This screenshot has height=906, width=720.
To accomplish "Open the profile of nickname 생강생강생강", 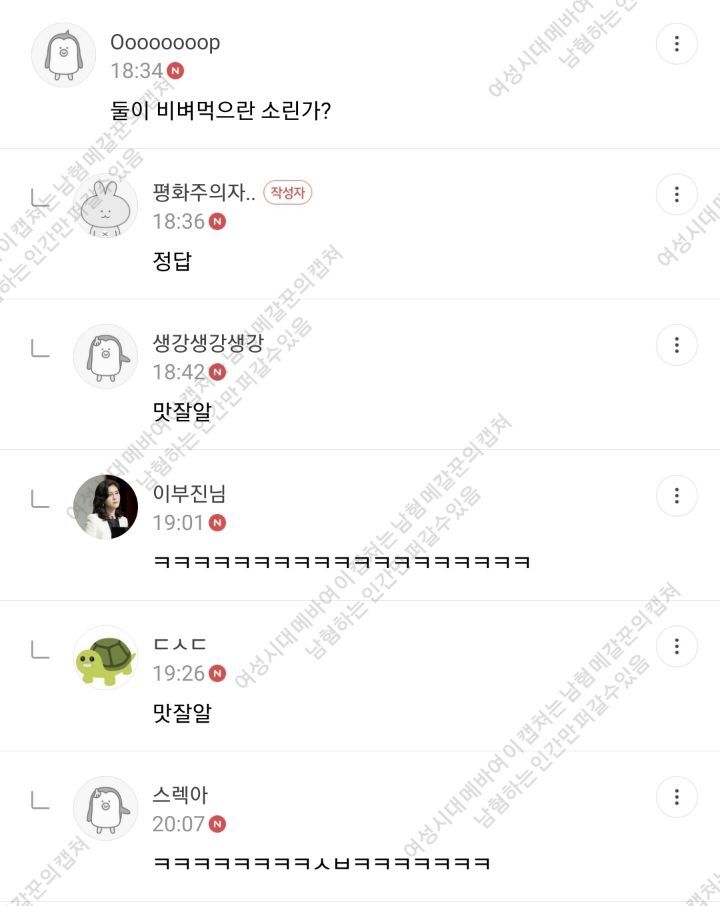I will 208,343.
